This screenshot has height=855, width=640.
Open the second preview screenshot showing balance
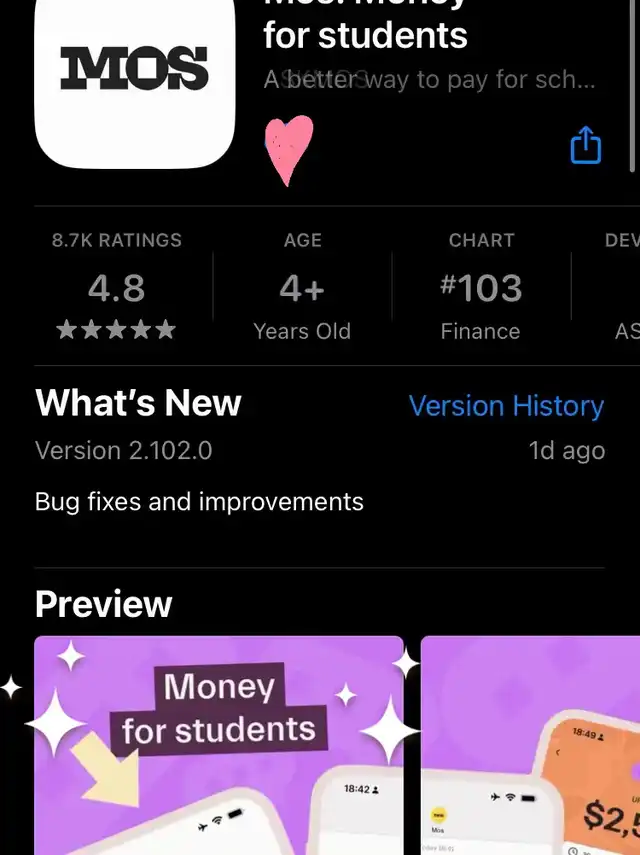click(x=530, y=745)
